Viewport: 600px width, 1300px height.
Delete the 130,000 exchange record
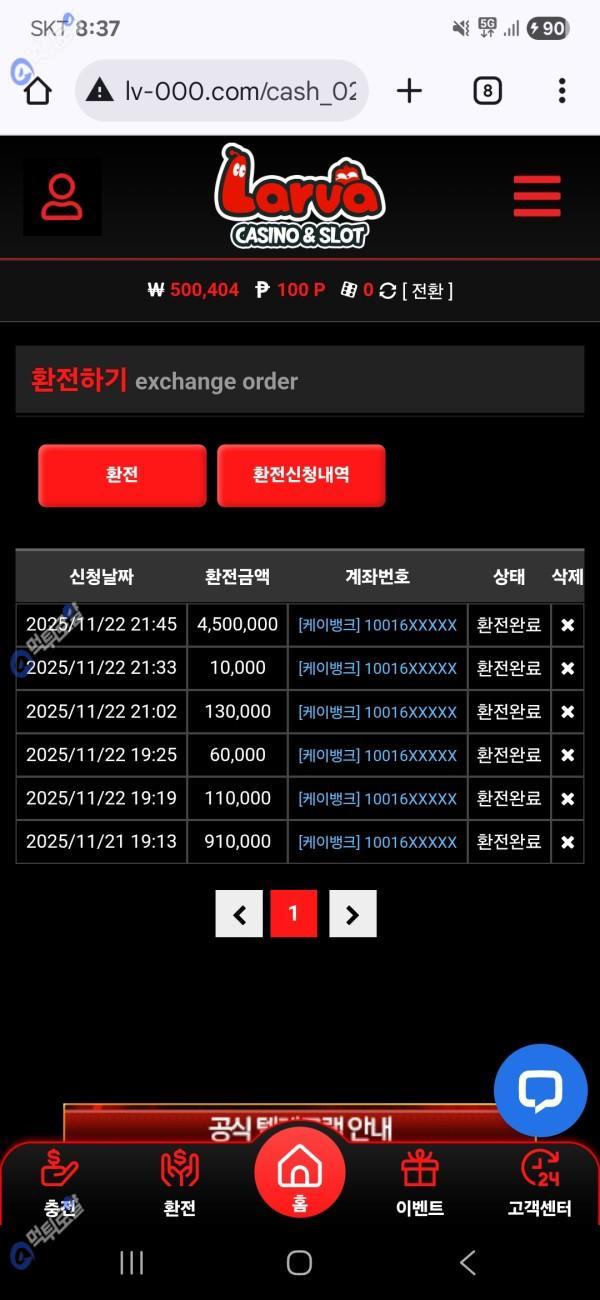(567, 712)
